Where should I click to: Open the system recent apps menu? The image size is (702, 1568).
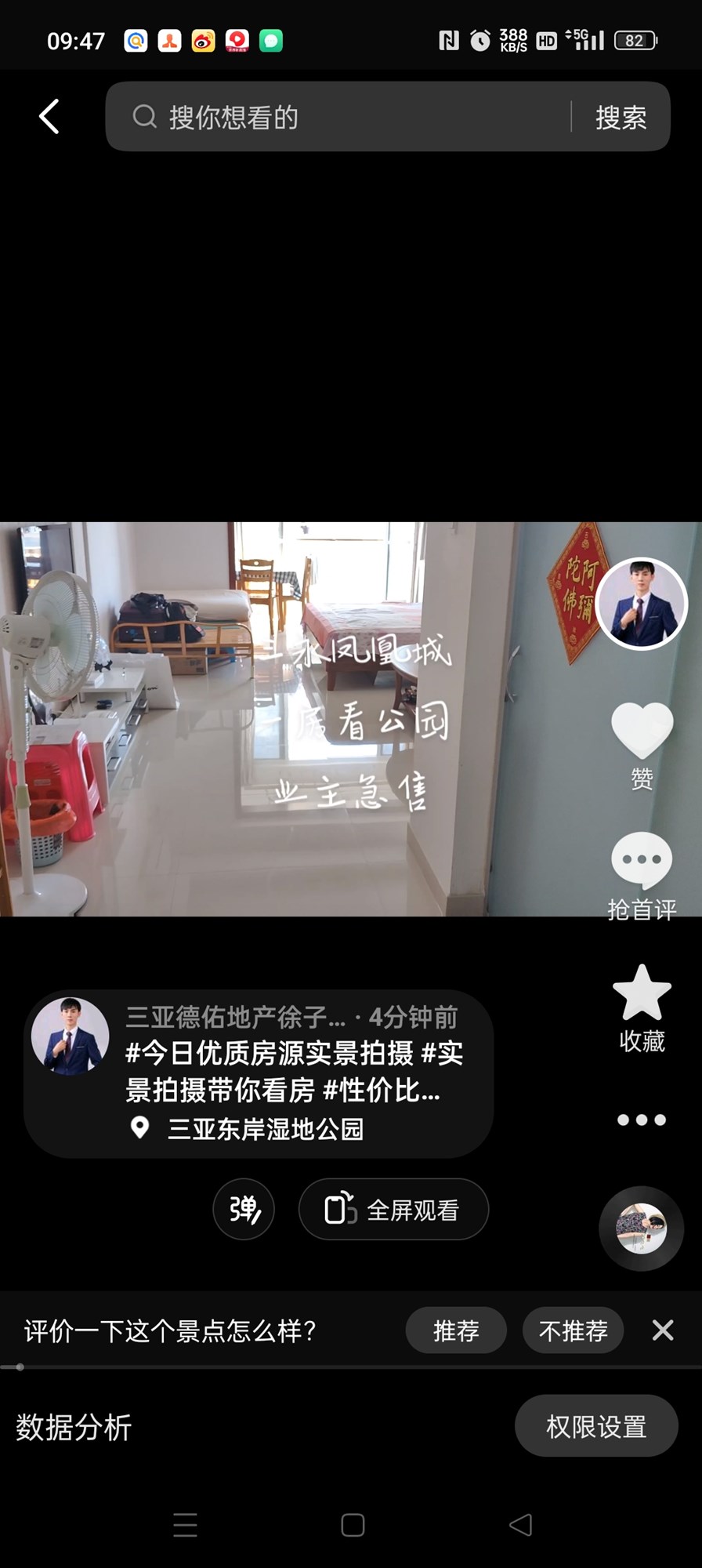coord(185,1525)
